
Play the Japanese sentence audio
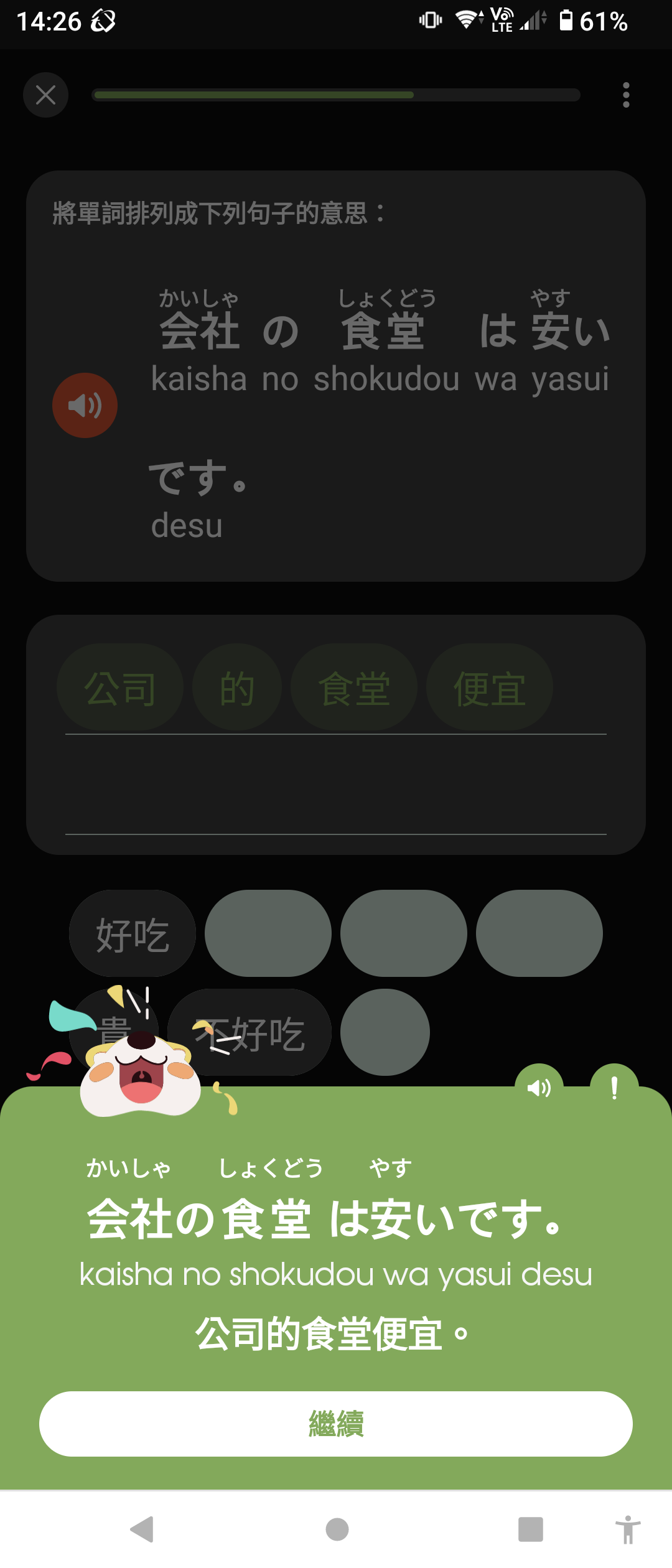pyautogui.click(x=85, y=405)
